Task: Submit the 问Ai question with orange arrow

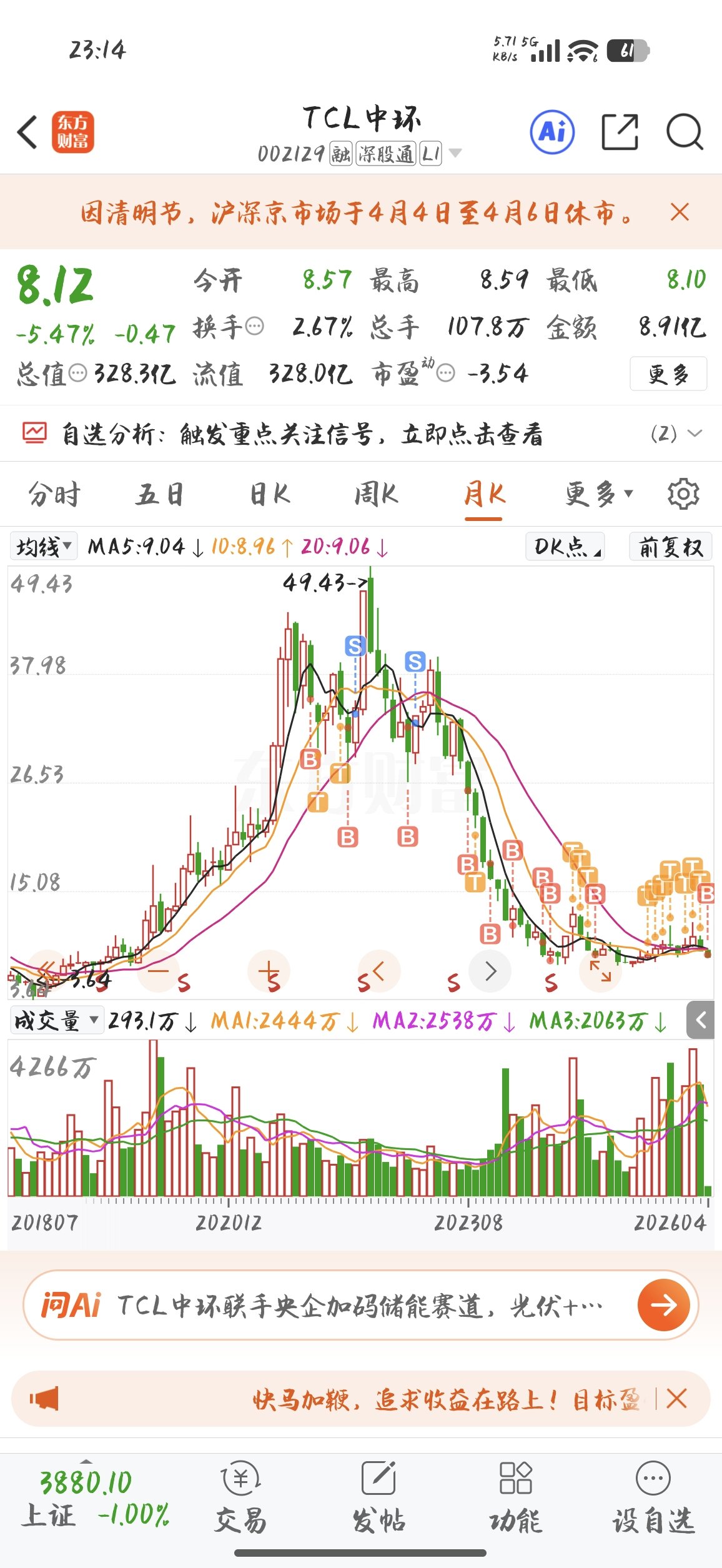Action: tap(663, 1305)
